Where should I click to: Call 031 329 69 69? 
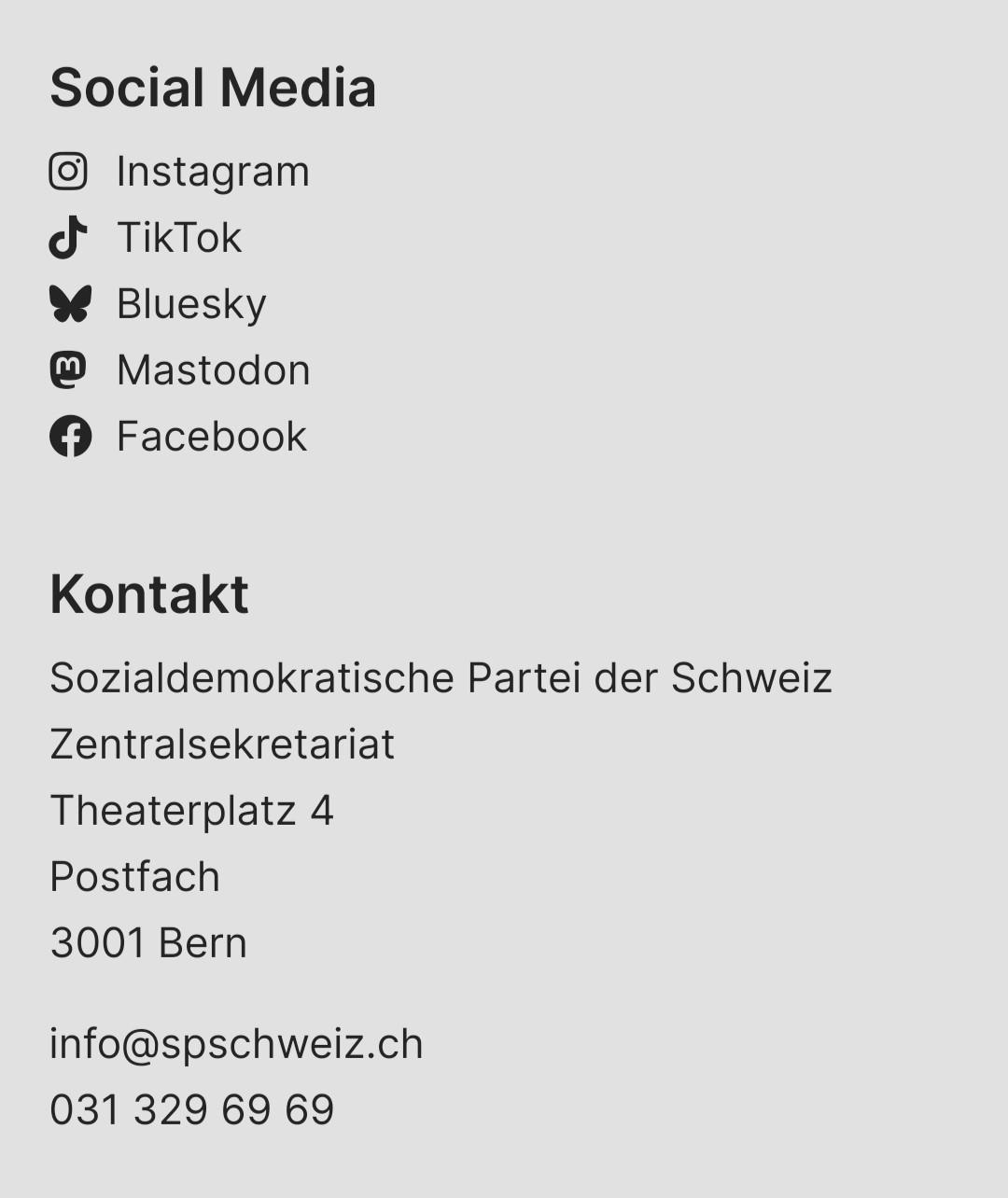click(x=192, y=1109)
